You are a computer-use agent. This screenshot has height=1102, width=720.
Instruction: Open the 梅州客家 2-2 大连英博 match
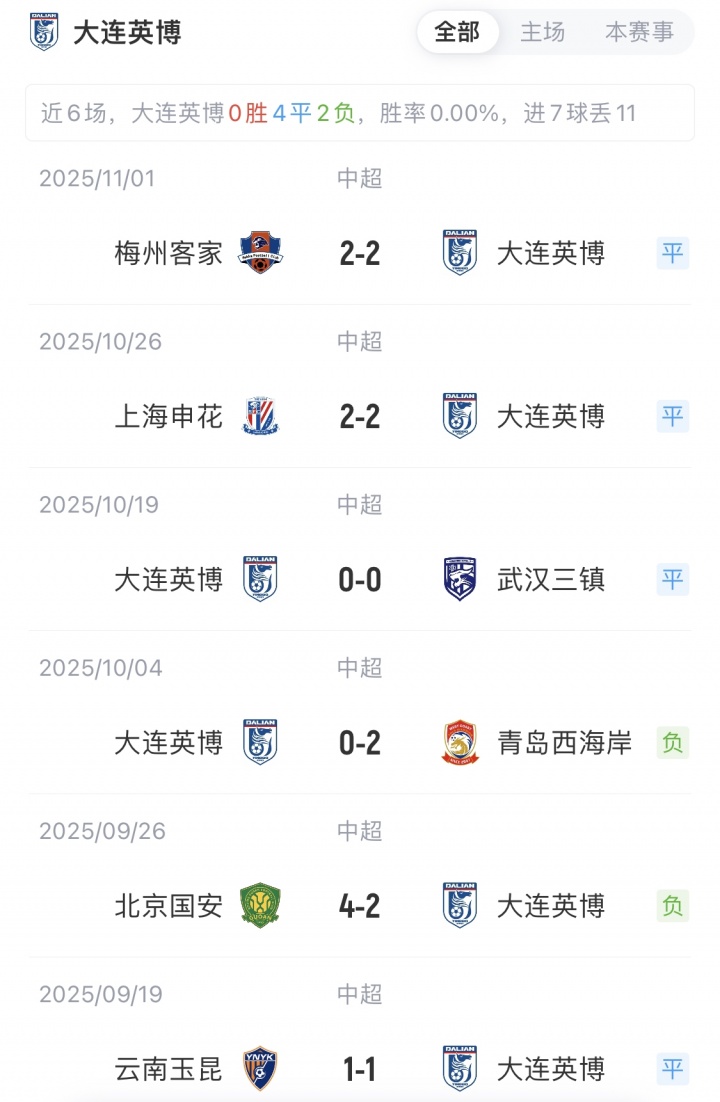(x=360, y=253)
